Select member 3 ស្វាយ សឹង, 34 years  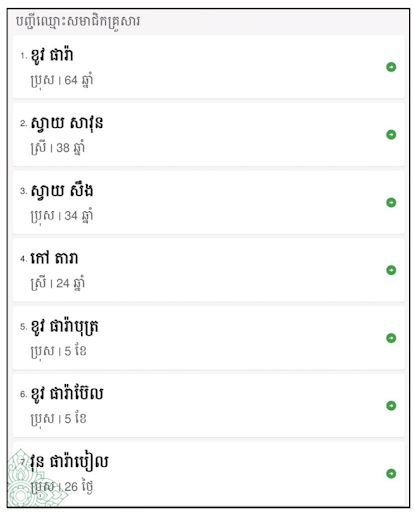coord(209,202)
